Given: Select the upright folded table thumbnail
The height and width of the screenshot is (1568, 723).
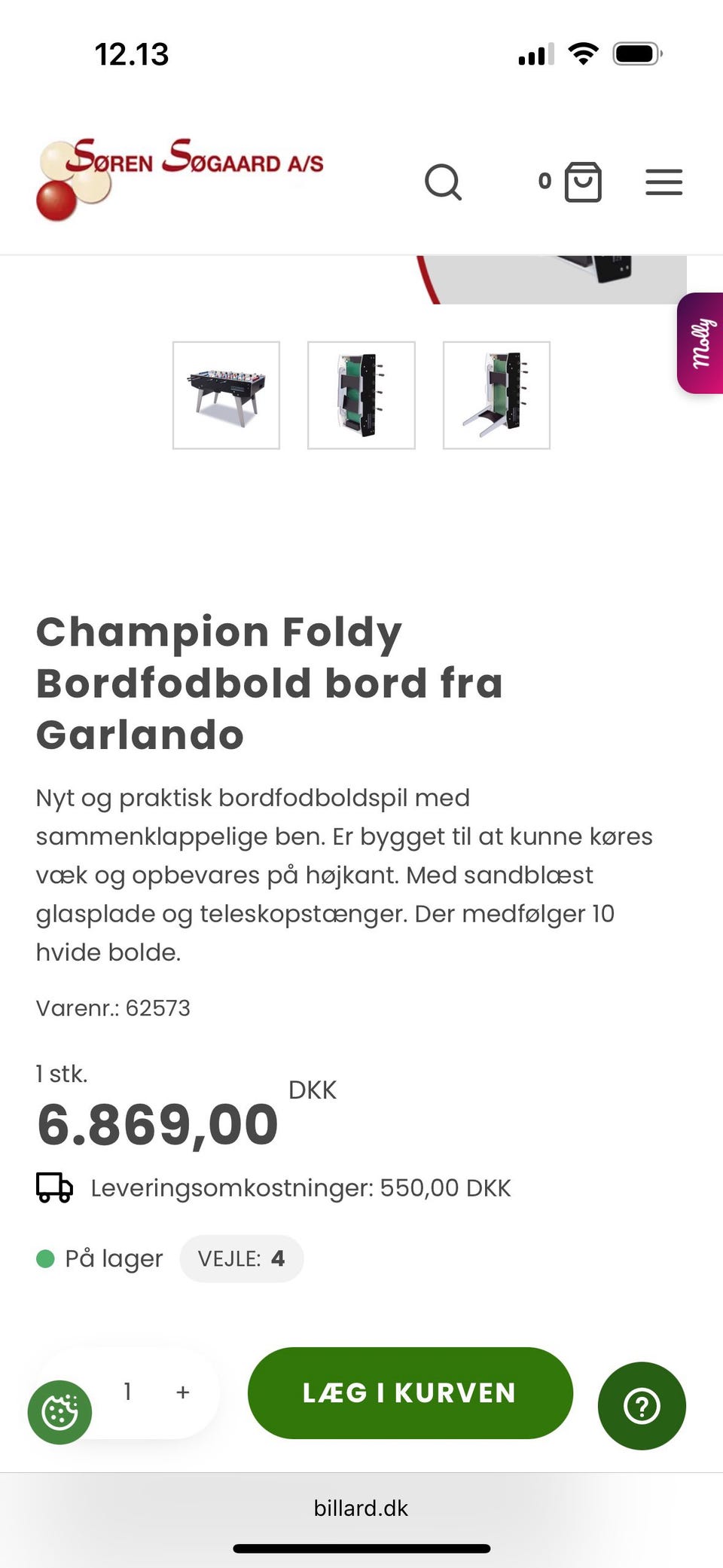Looking at the screenshot, I should pyautogui.click(x=497, y=396).
